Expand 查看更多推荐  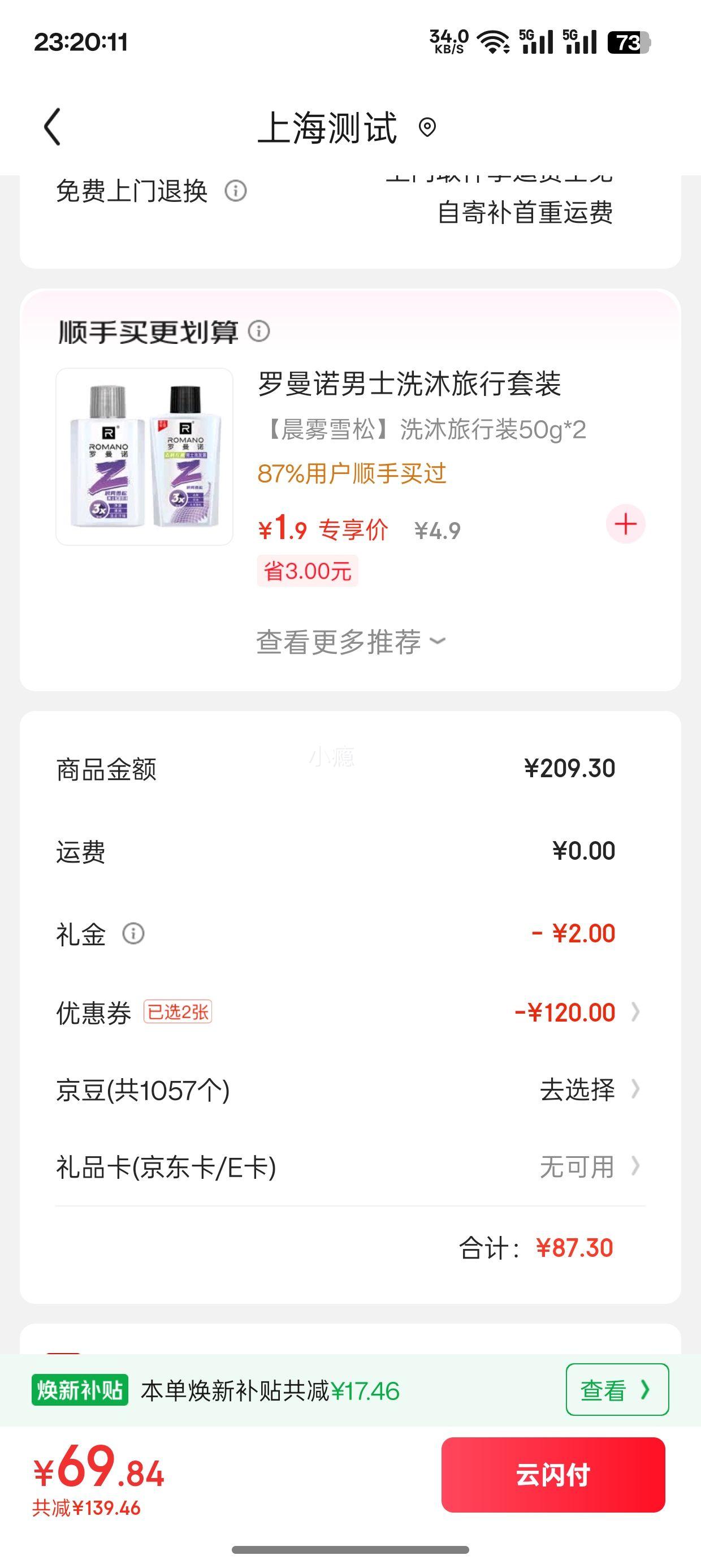pos(350,642)
